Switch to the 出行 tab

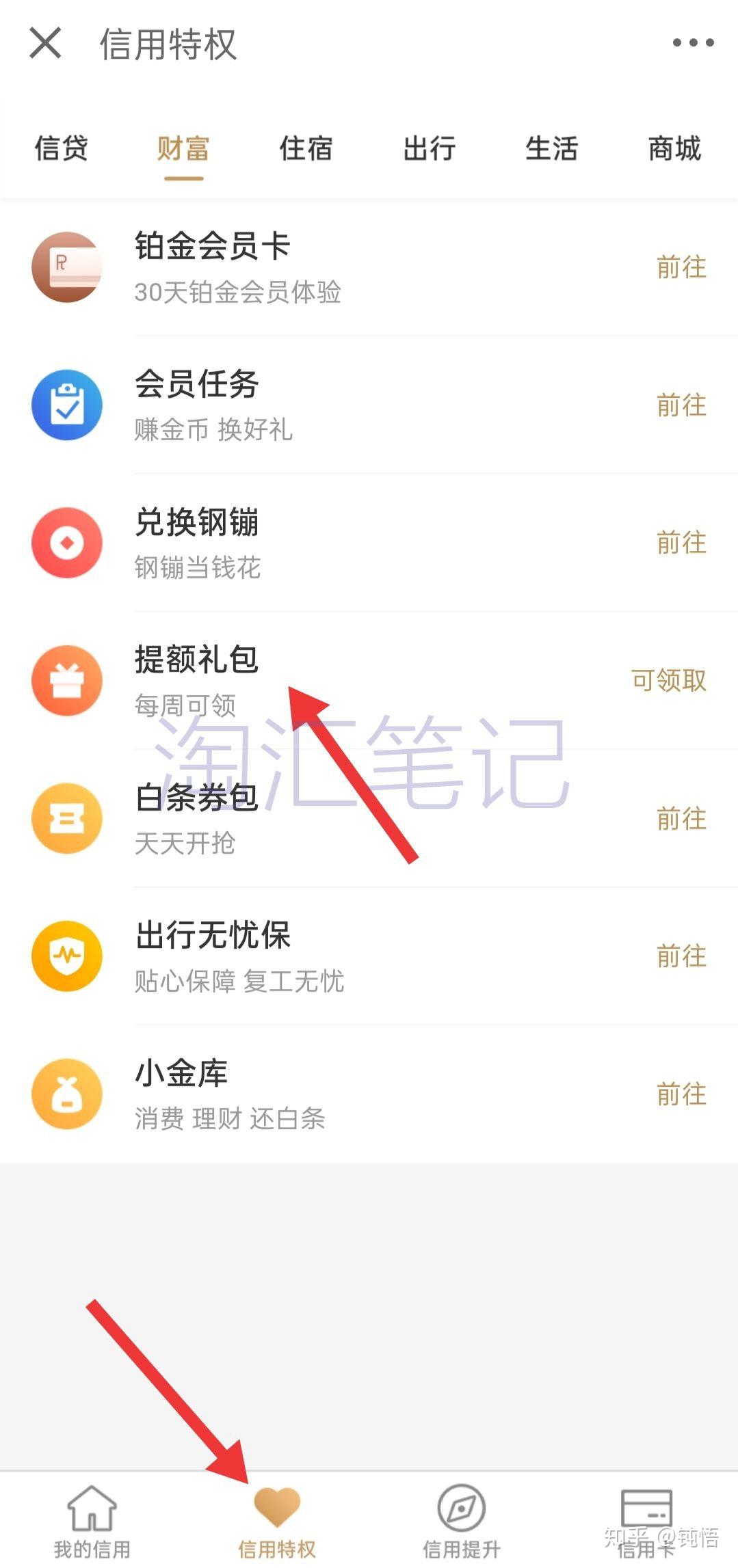click(x=429, y=148)
